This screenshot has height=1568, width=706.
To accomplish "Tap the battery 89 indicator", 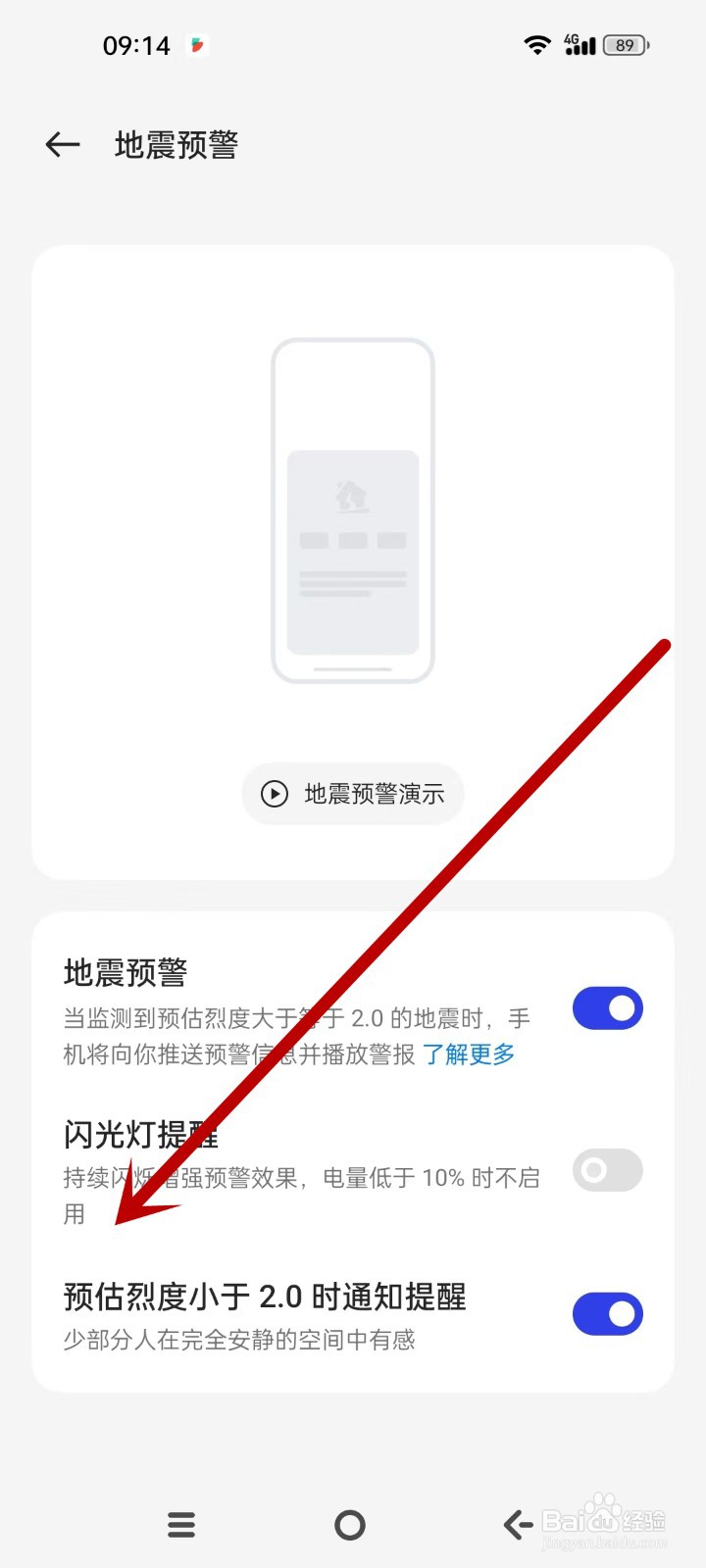I will click(x=632, y=44).
